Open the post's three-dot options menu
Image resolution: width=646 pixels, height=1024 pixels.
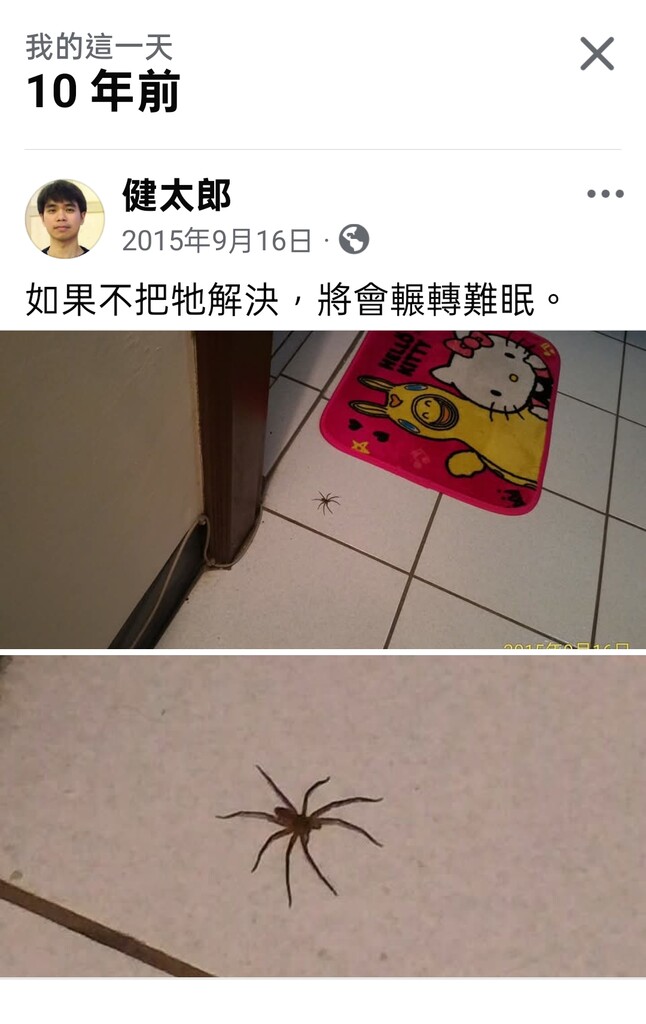[x=605, y=194]
